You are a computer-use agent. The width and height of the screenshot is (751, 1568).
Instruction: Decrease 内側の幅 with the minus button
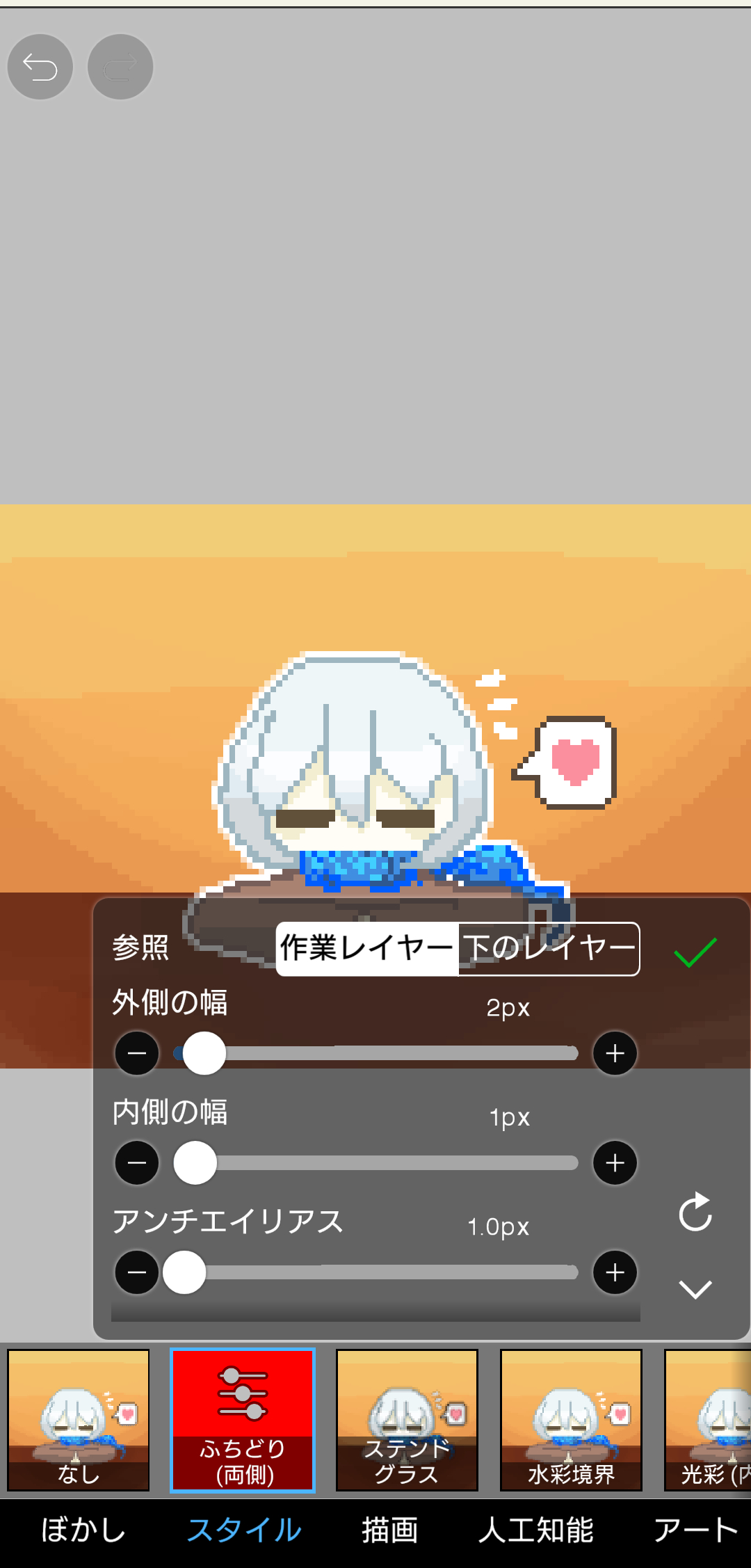(136, 1163)
